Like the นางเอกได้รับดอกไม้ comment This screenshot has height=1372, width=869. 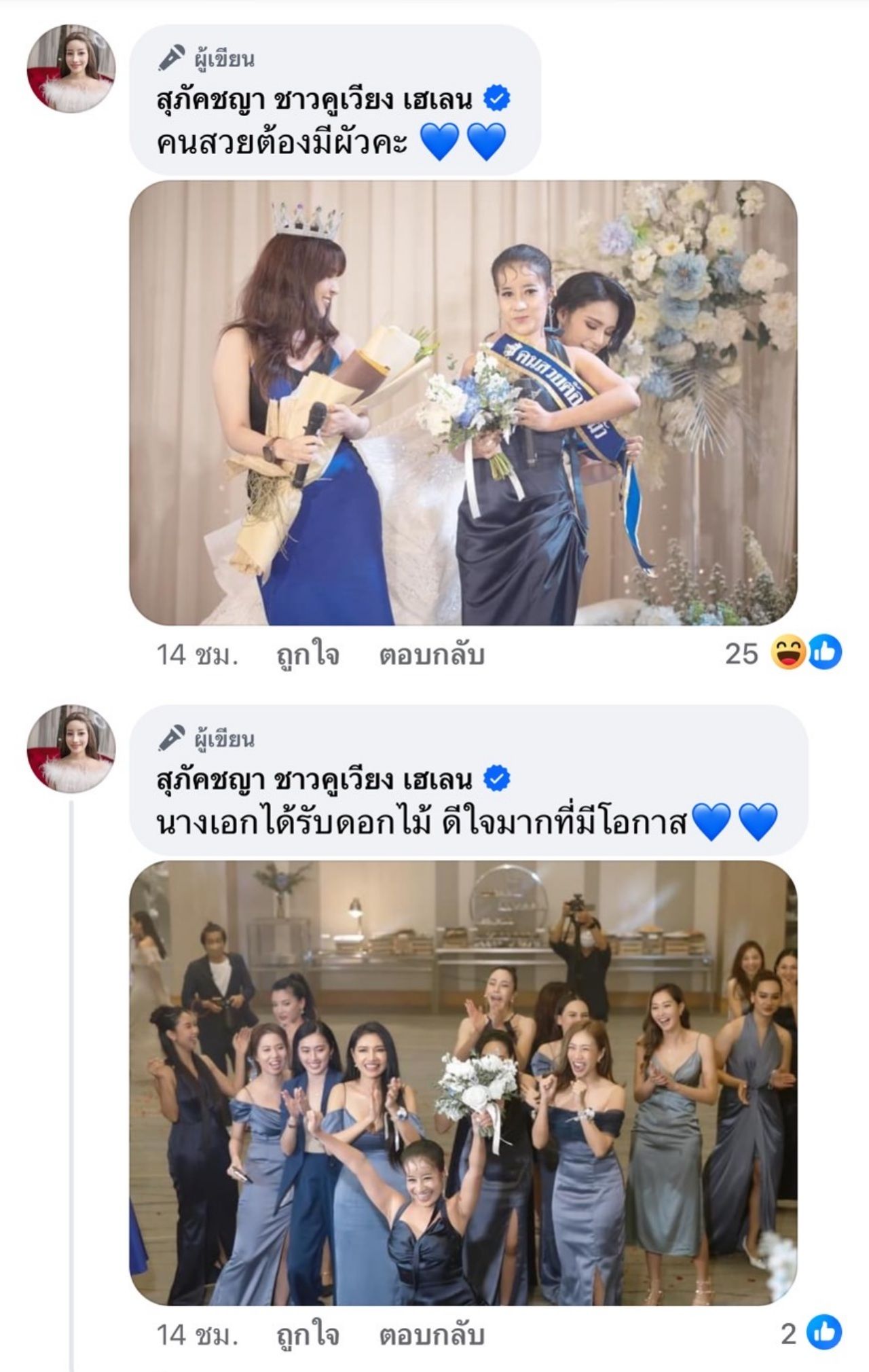click(x=308, y=1335)
